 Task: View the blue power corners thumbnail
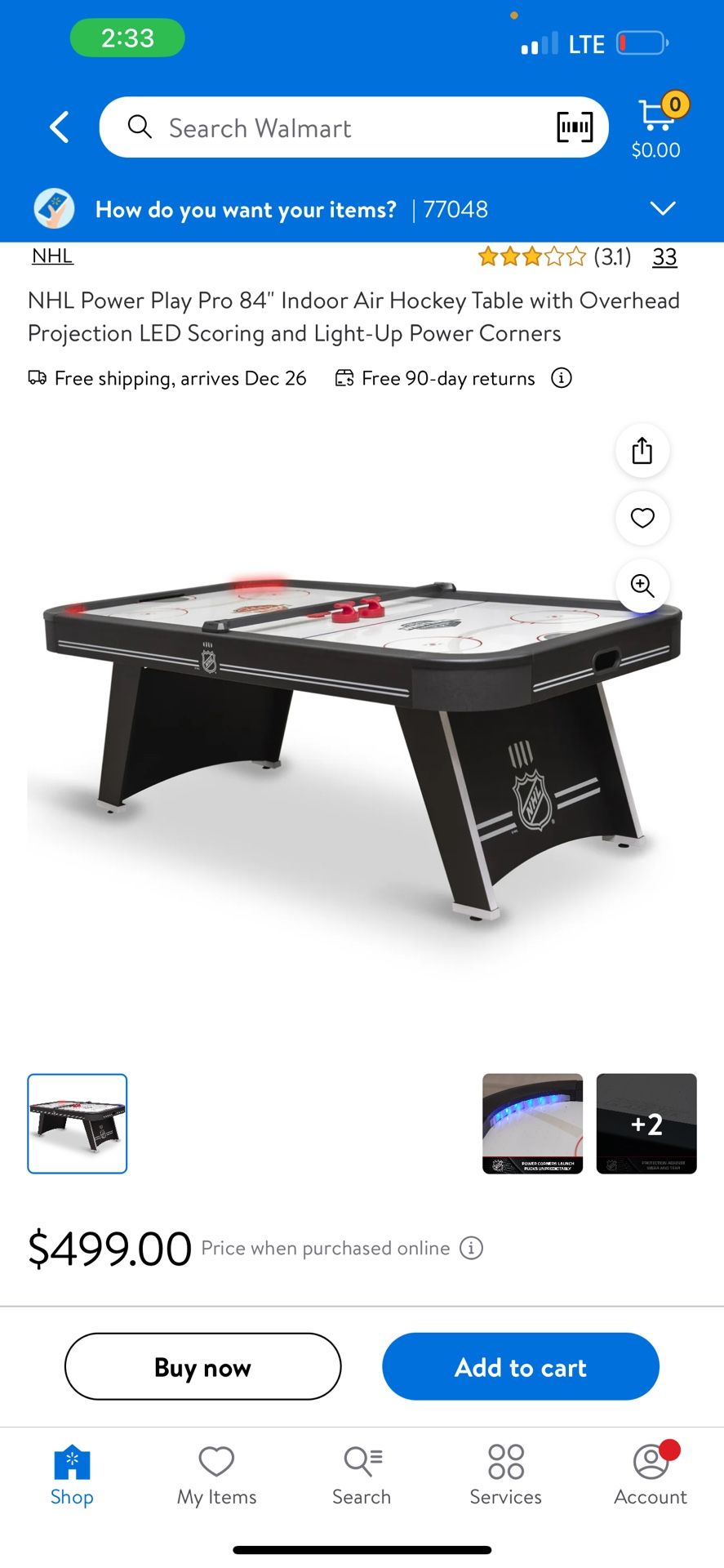(533, 1124)
